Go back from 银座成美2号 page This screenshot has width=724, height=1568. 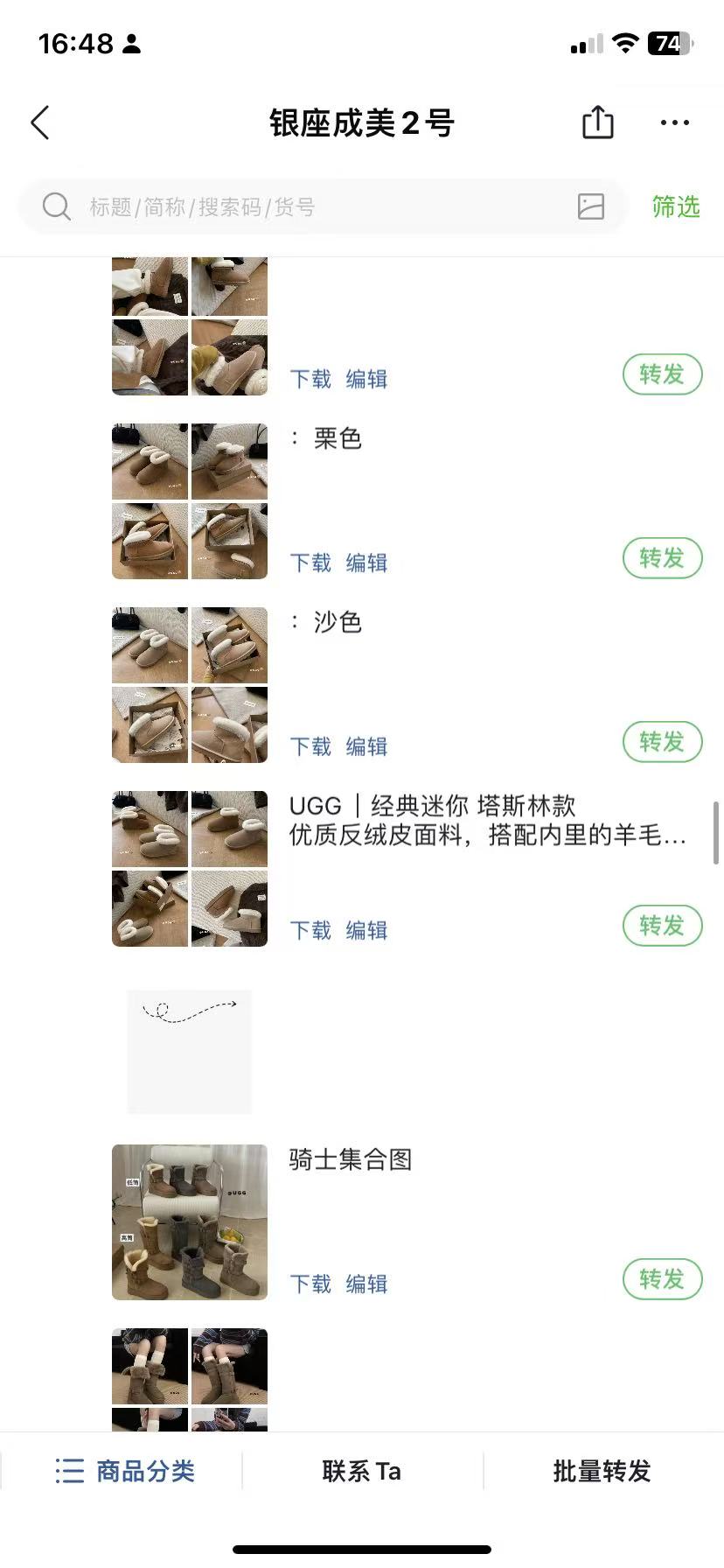[x=40, y=123]
